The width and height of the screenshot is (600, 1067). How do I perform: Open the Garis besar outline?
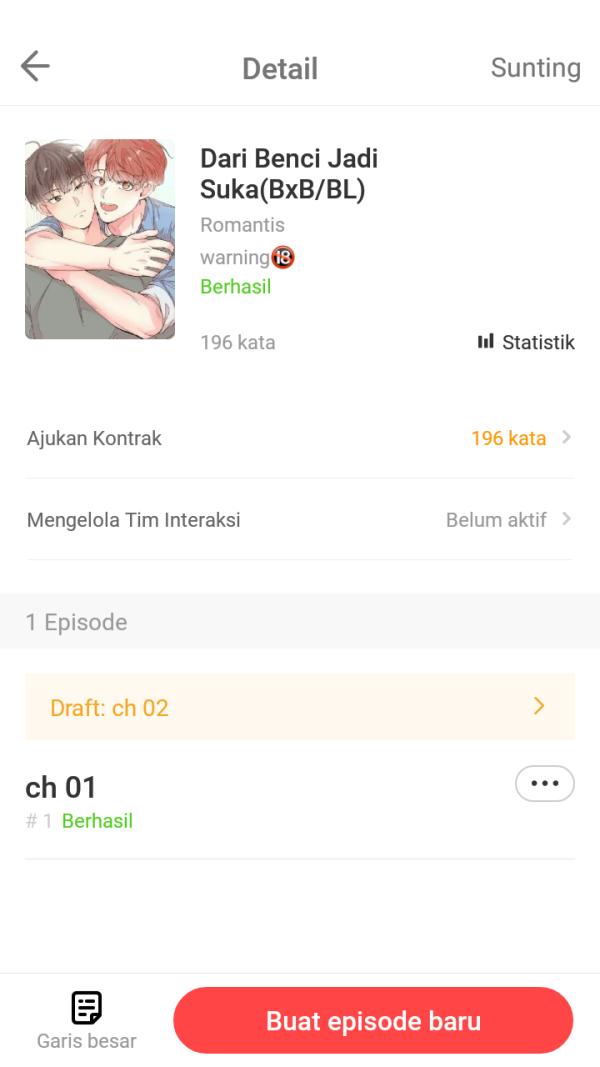pyautogui.click(x=87, y=1020)
